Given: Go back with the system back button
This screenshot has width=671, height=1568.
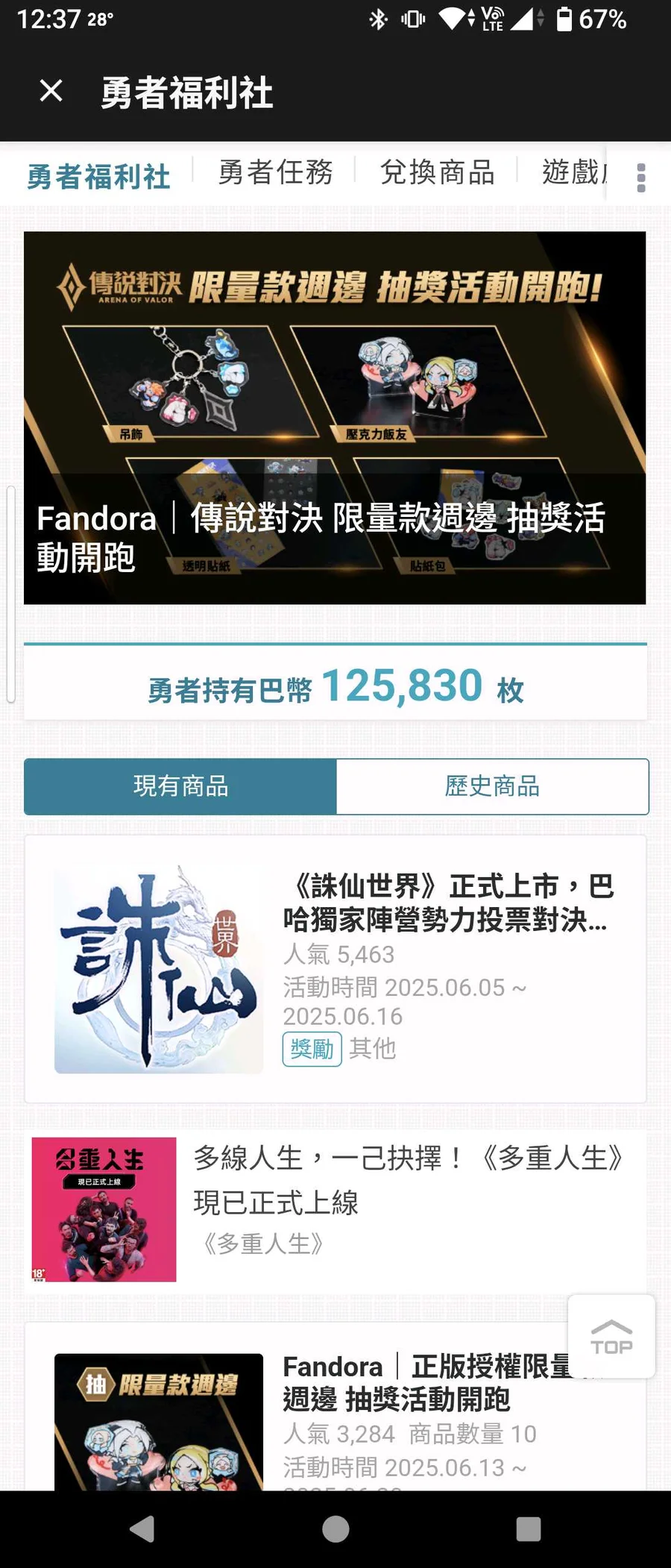Looking at the screenshot, I should pos(142,1528).
